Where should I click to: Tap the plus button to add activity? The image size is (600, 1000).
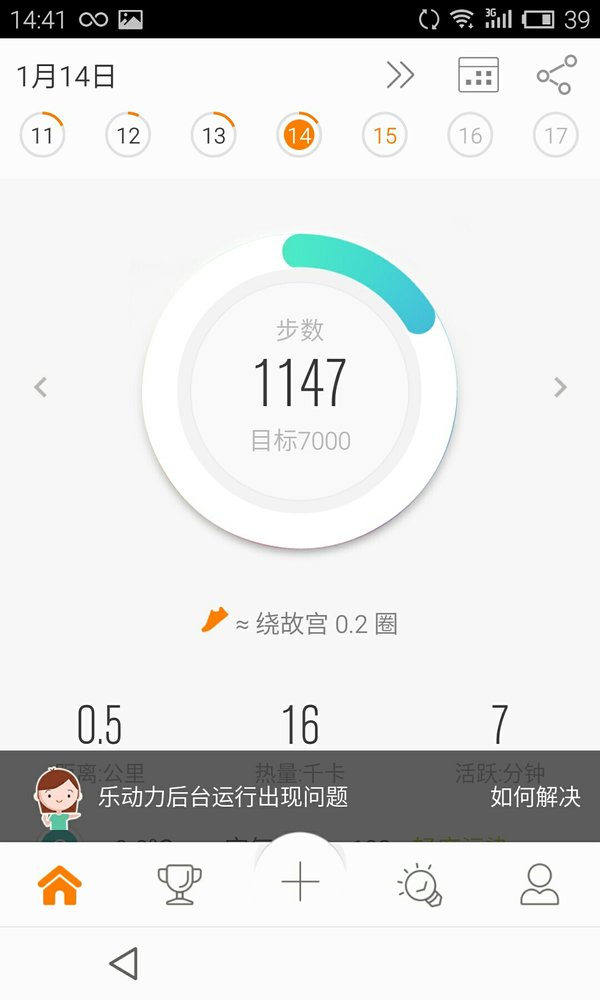point(300,881)
